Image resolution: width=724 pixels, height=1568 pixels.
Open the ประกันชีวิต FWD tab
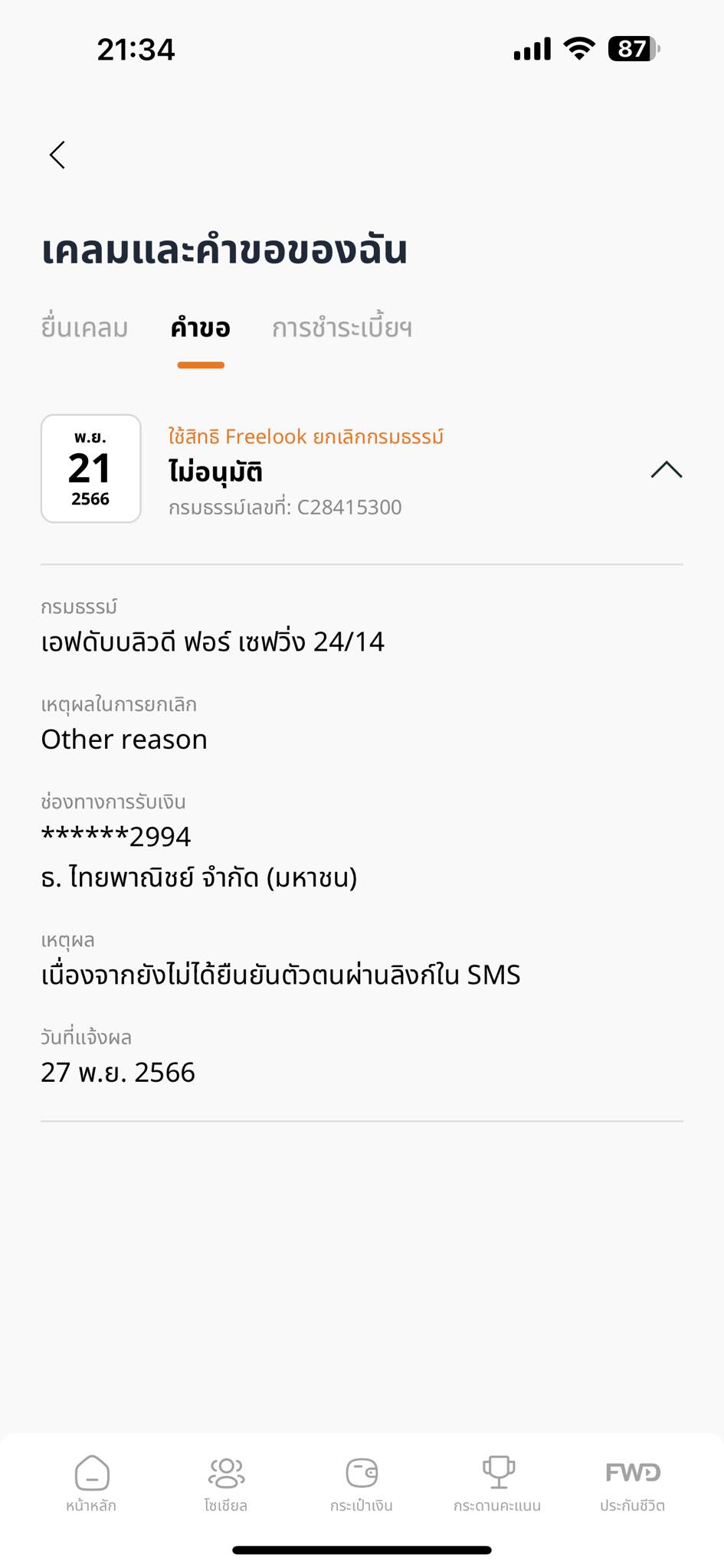click(x=632, y=1484)
